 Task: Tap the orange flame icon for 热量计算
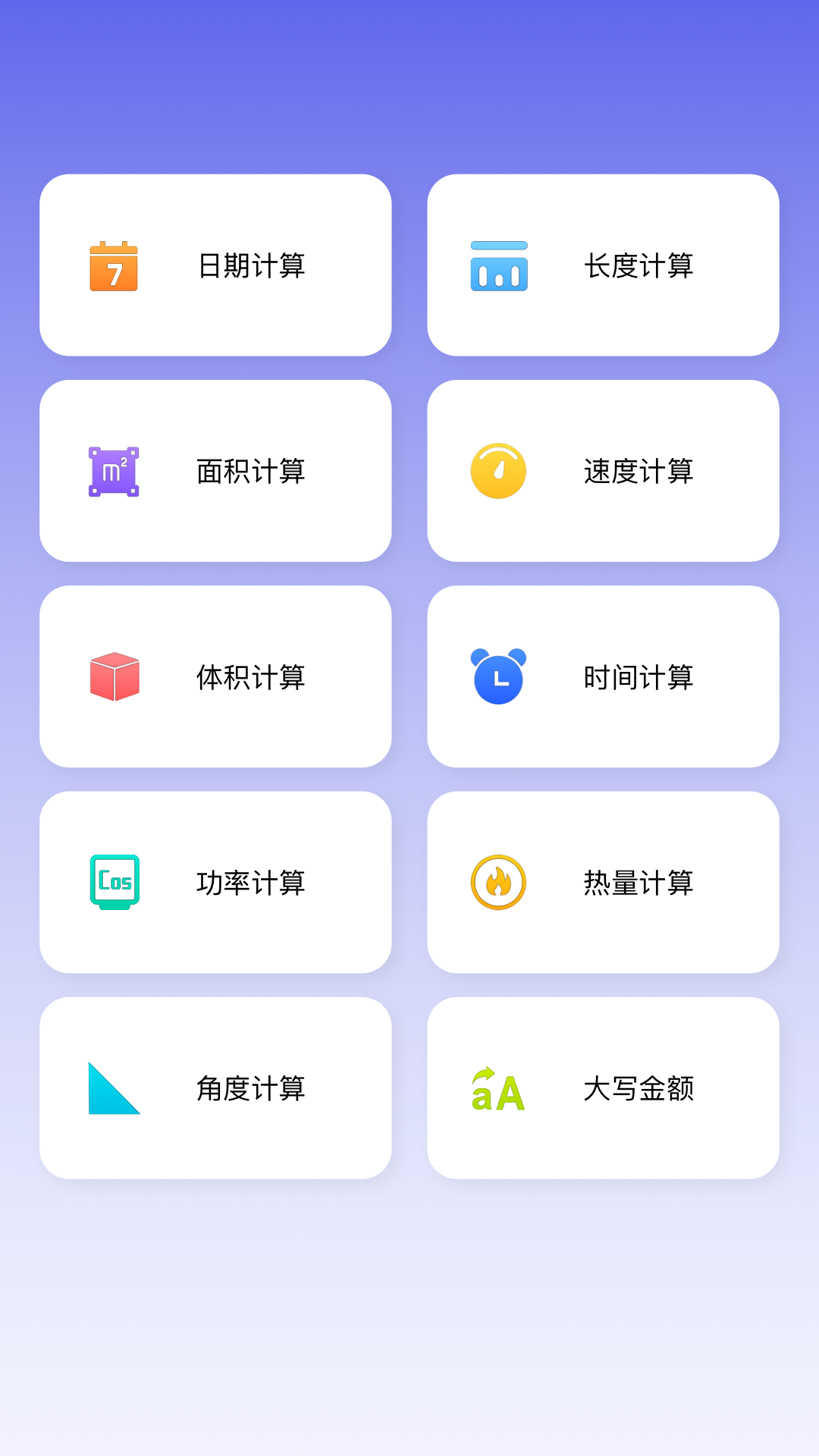click(x=499, y=881)
